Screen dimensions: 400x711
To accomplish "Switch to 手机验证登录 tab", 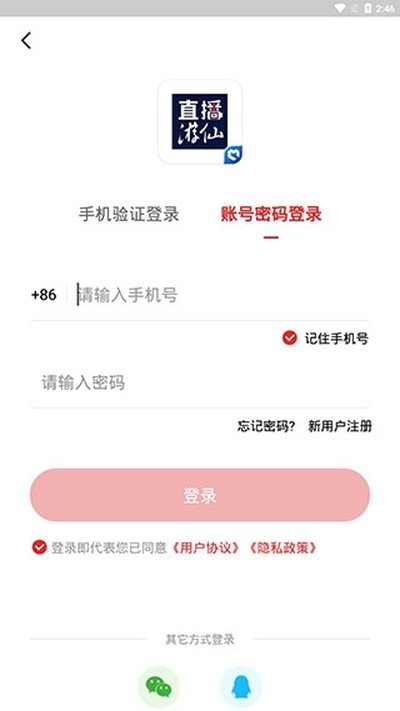I will 129,214.
